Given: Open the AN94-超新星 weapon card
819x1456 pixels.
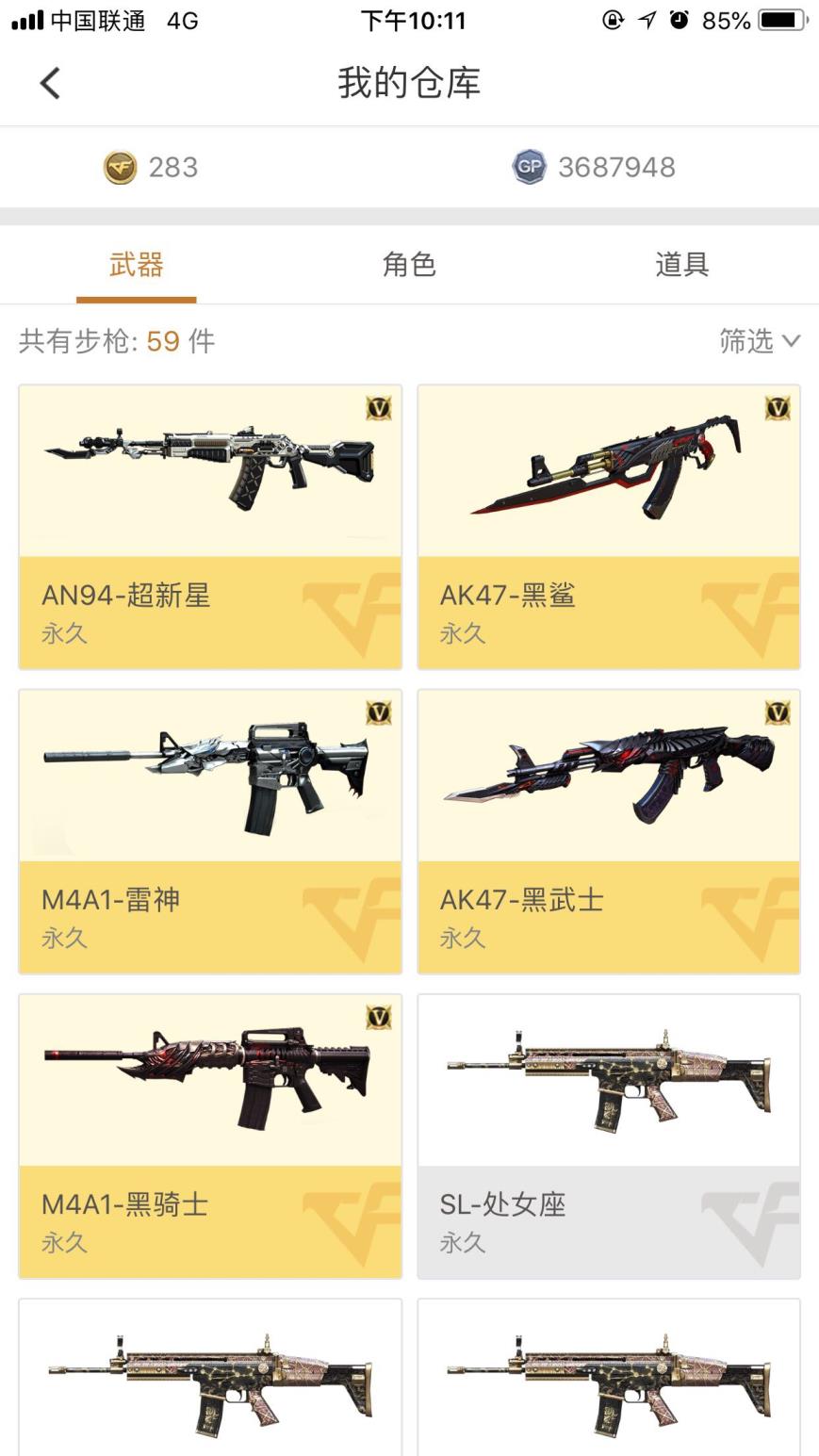Looking at the screenshot, I should click(x=210, y=527).
